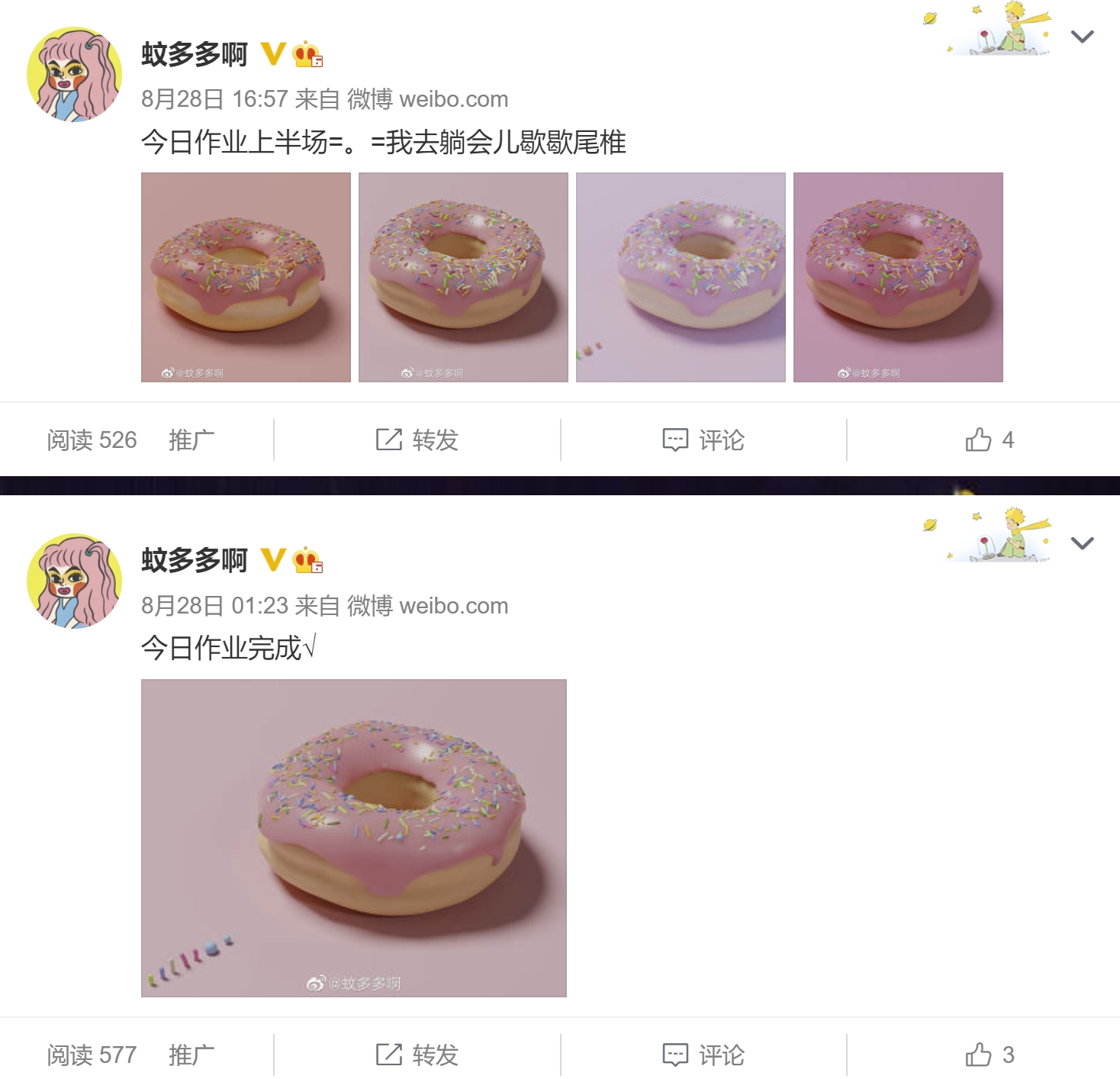Open the second donut image in the 16:57 post
This screenshot has height=1079, width=1120.
463,277
